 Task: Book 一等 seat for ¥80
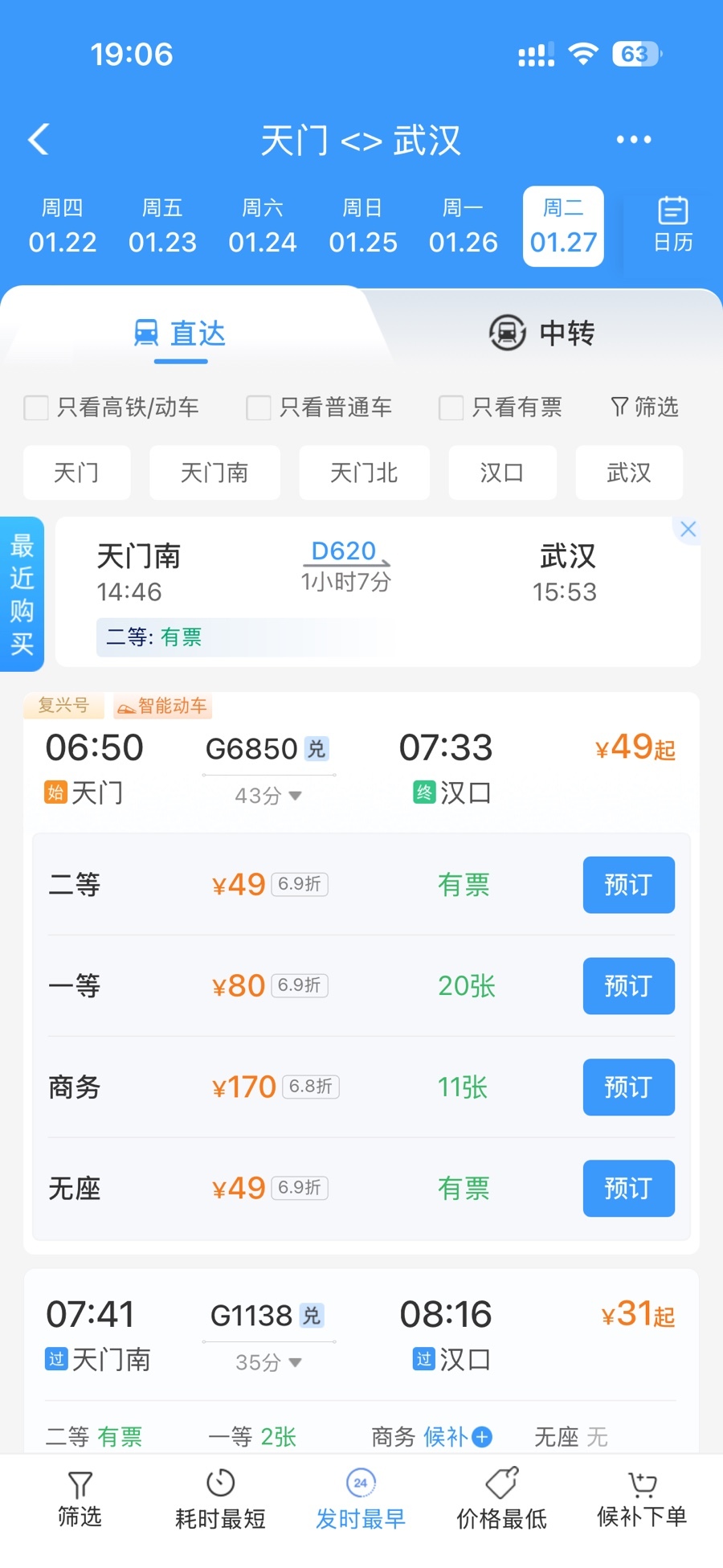coord(628,986)
